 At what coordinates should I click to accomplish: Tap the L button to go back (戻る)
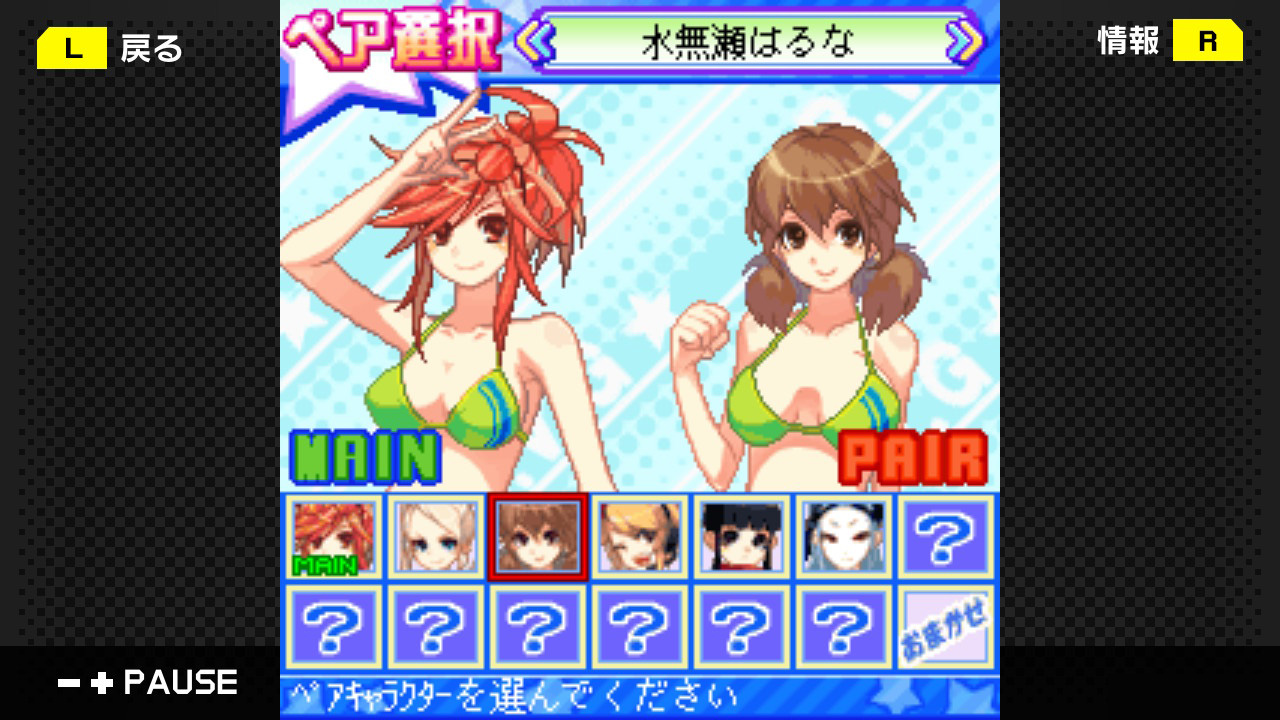(x=72, y=48)
